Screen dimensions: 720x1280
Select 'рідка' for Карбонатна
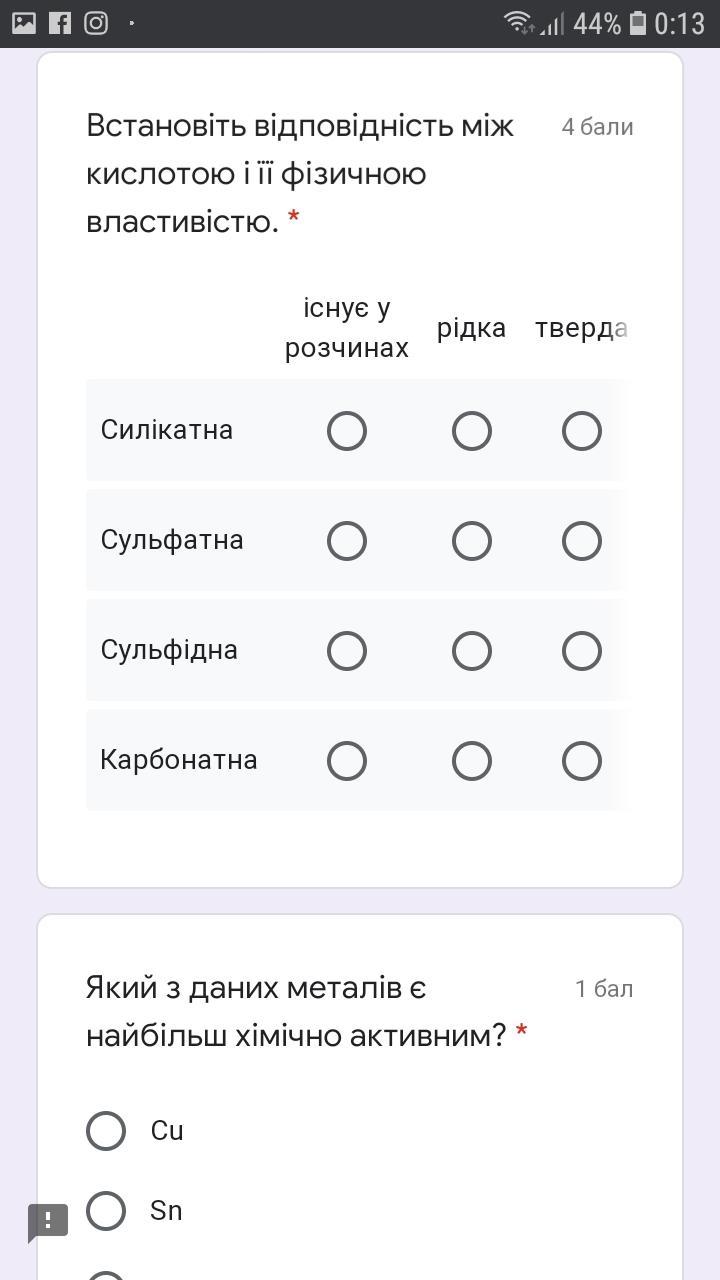pyautogui.click(x=471, y=761)
